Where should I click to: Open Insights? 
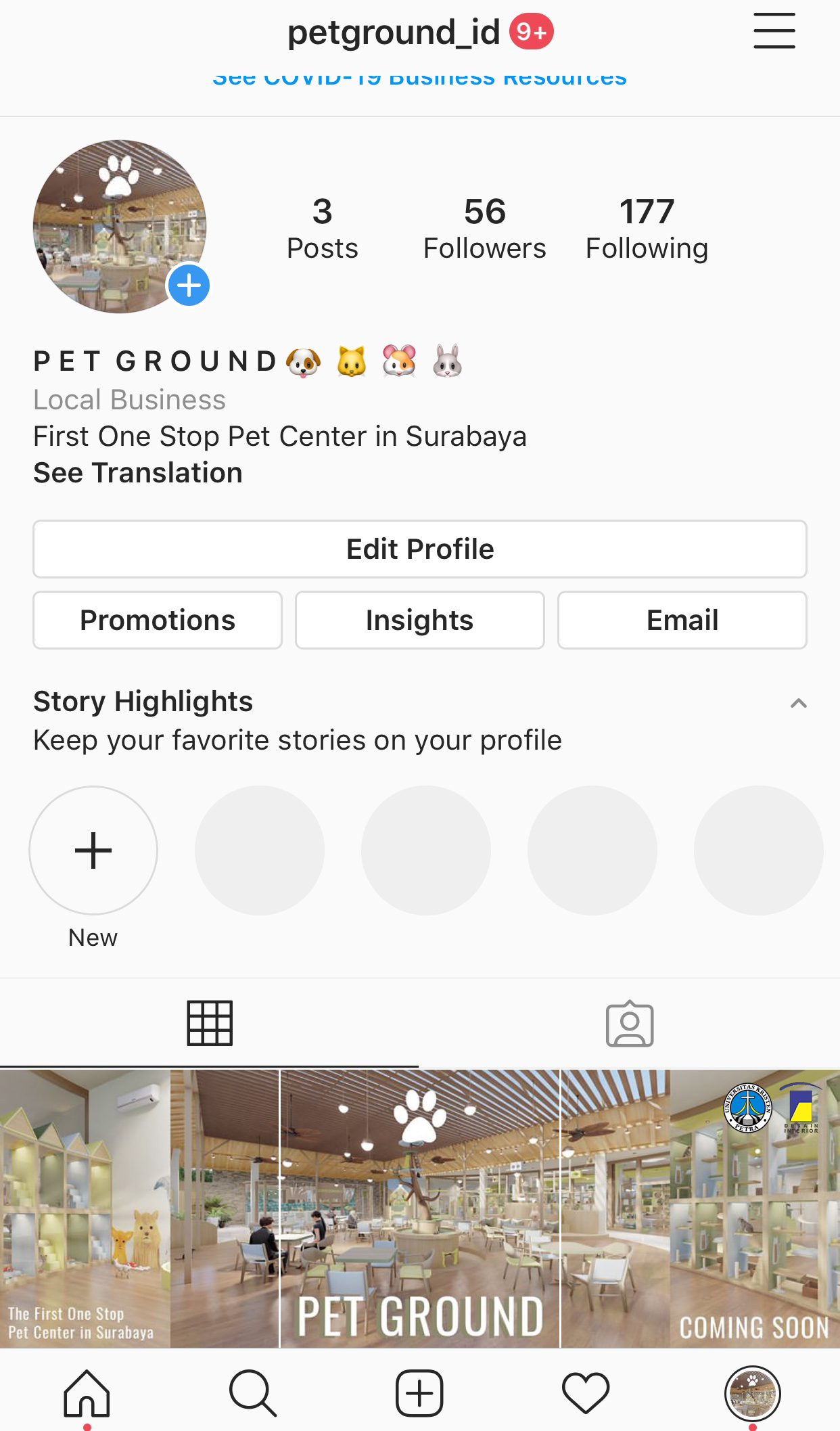click(419, 620)
